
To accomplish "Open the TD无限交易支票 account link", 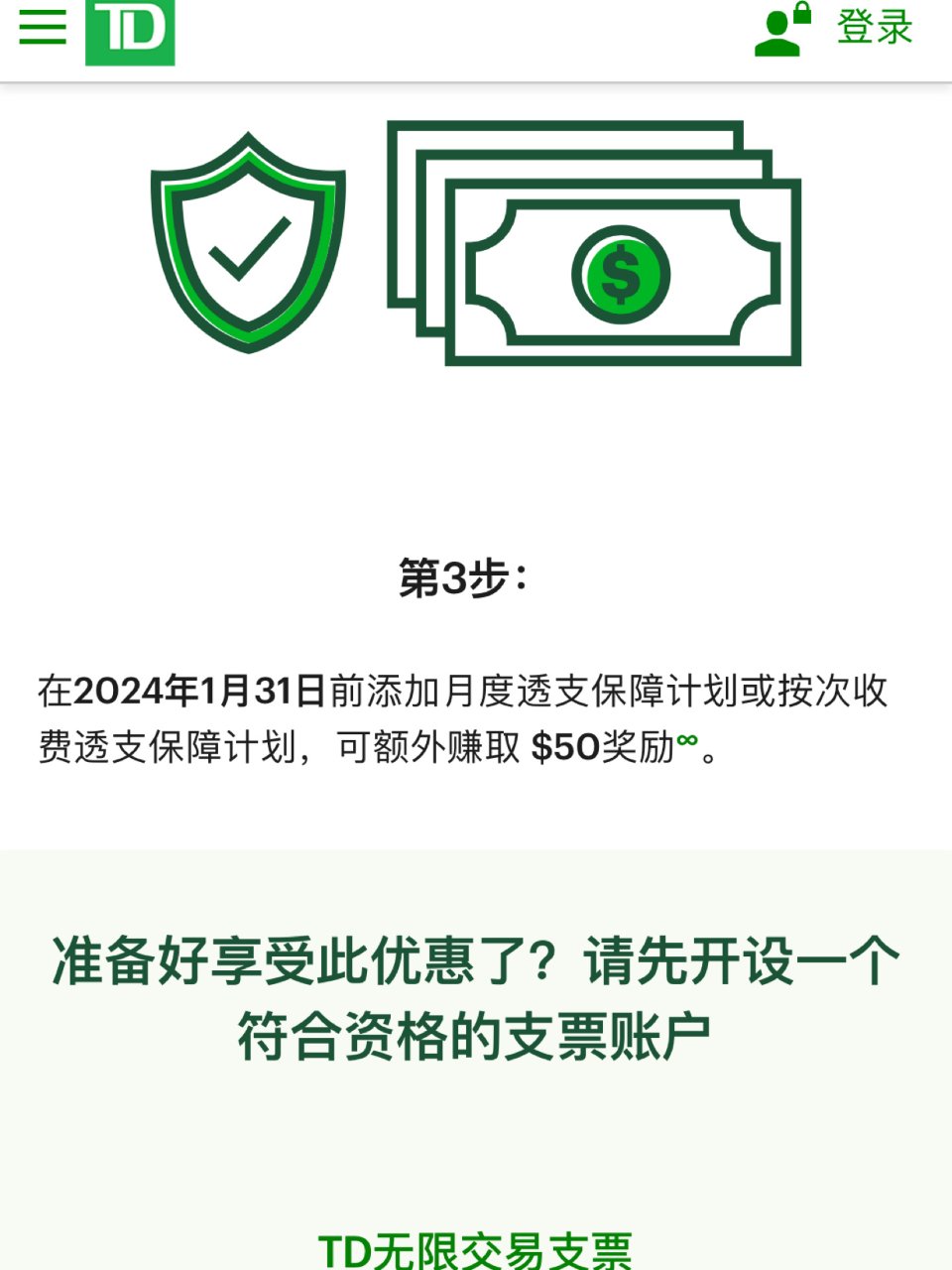I will [476, 1248].
